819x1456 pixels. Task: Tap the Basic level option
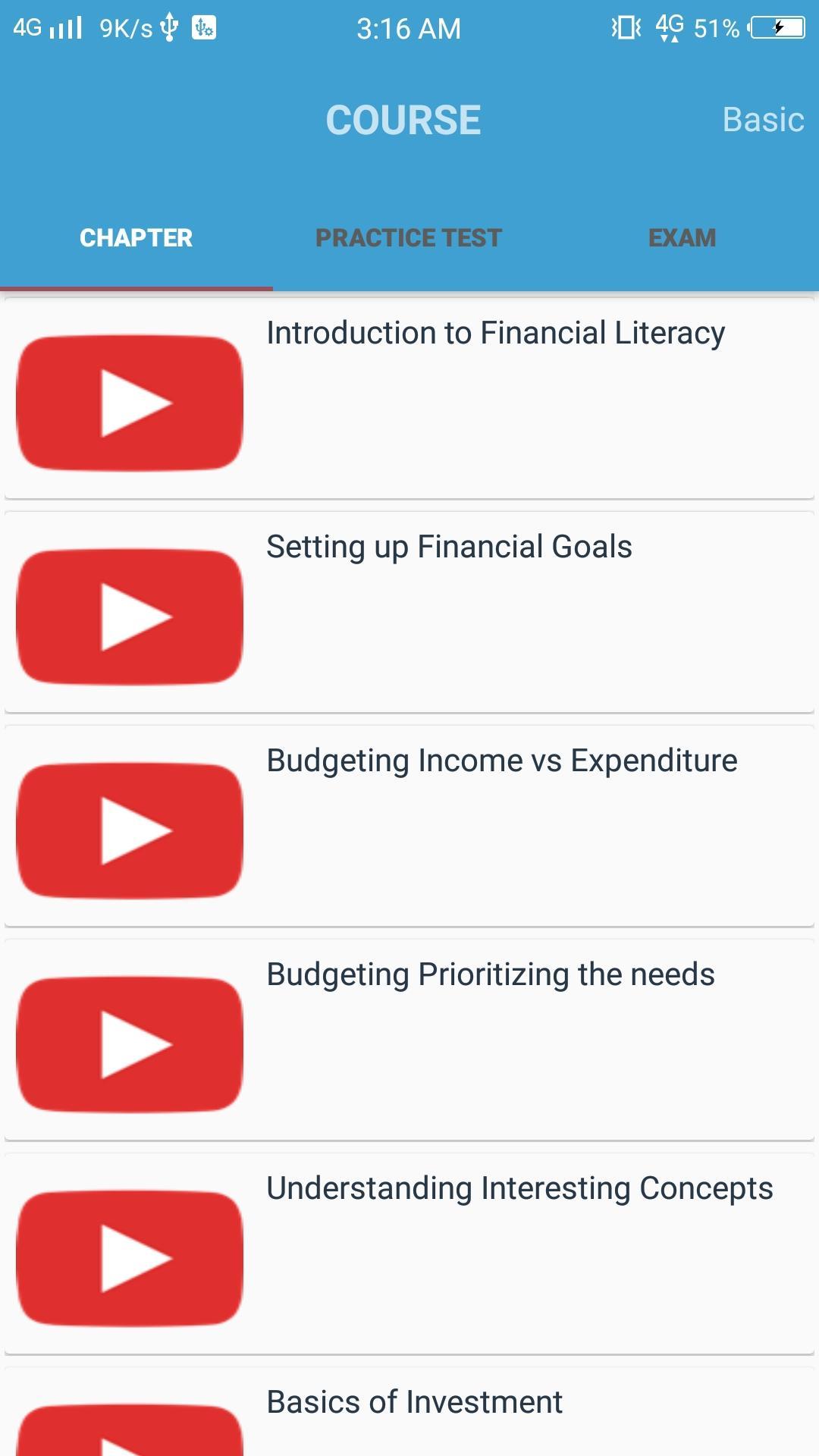click(763, 120)
